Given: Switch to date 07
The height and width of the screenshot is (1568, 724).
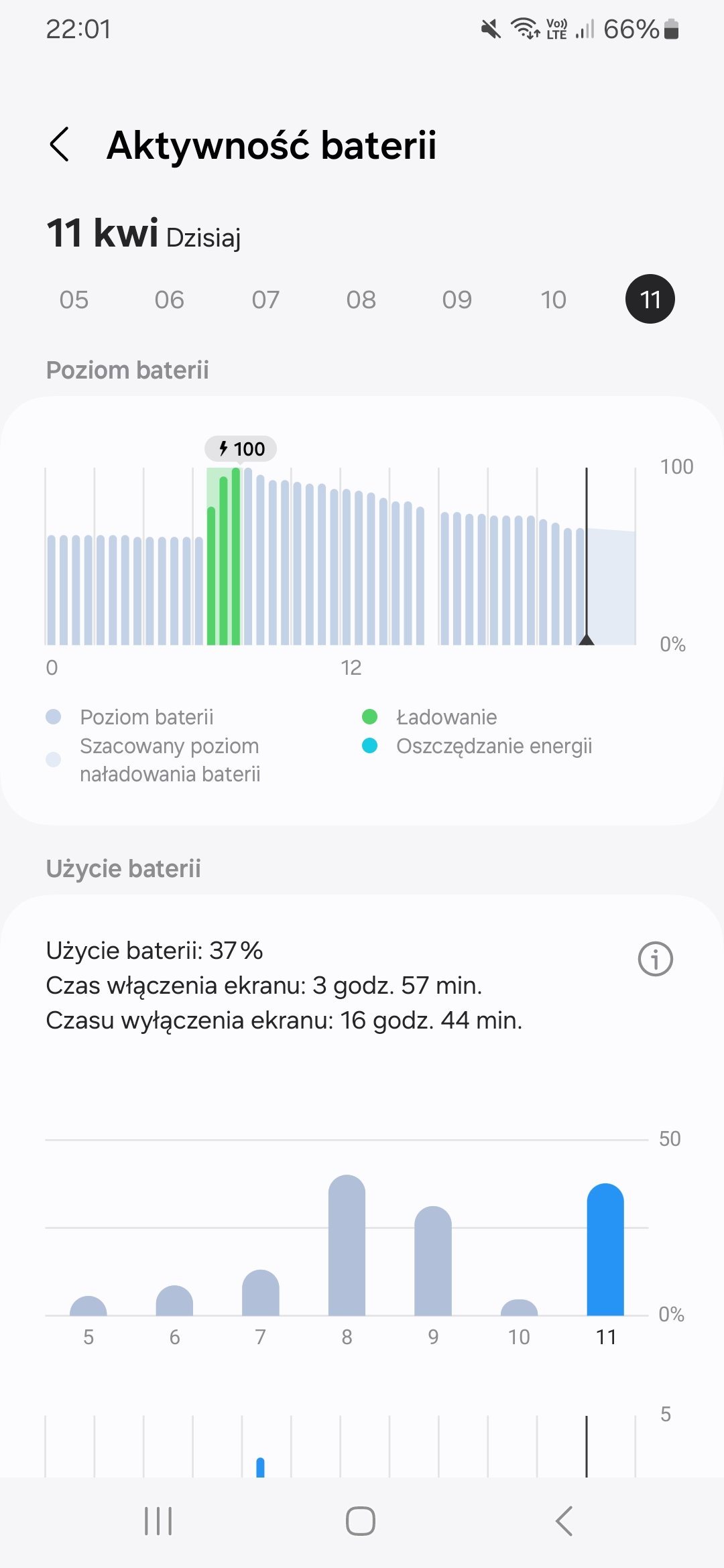Looking at the screenshot, I should coord(265,300).
